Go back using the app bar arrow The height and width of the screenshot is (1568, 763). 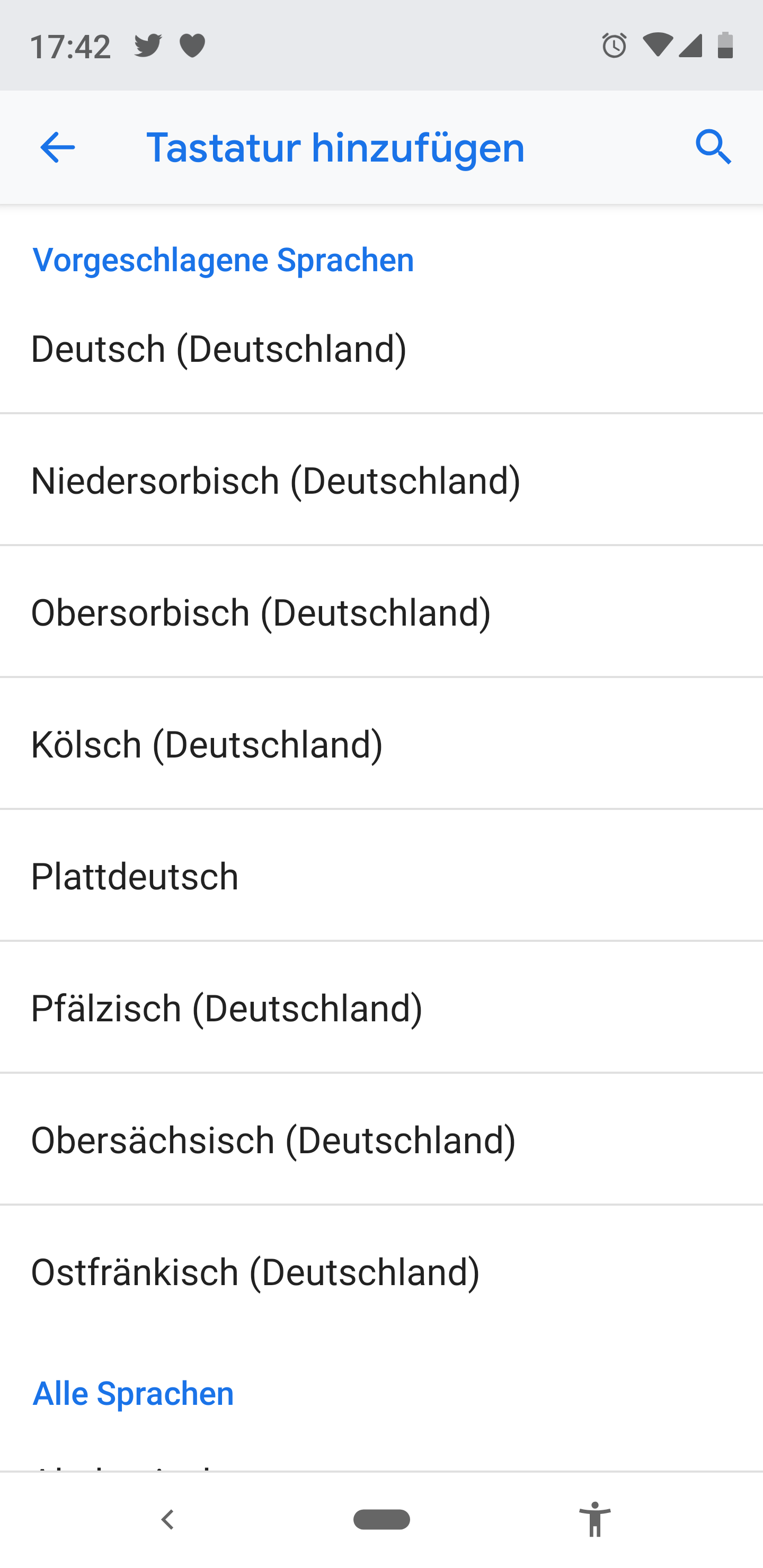click(x=57, y=147)
